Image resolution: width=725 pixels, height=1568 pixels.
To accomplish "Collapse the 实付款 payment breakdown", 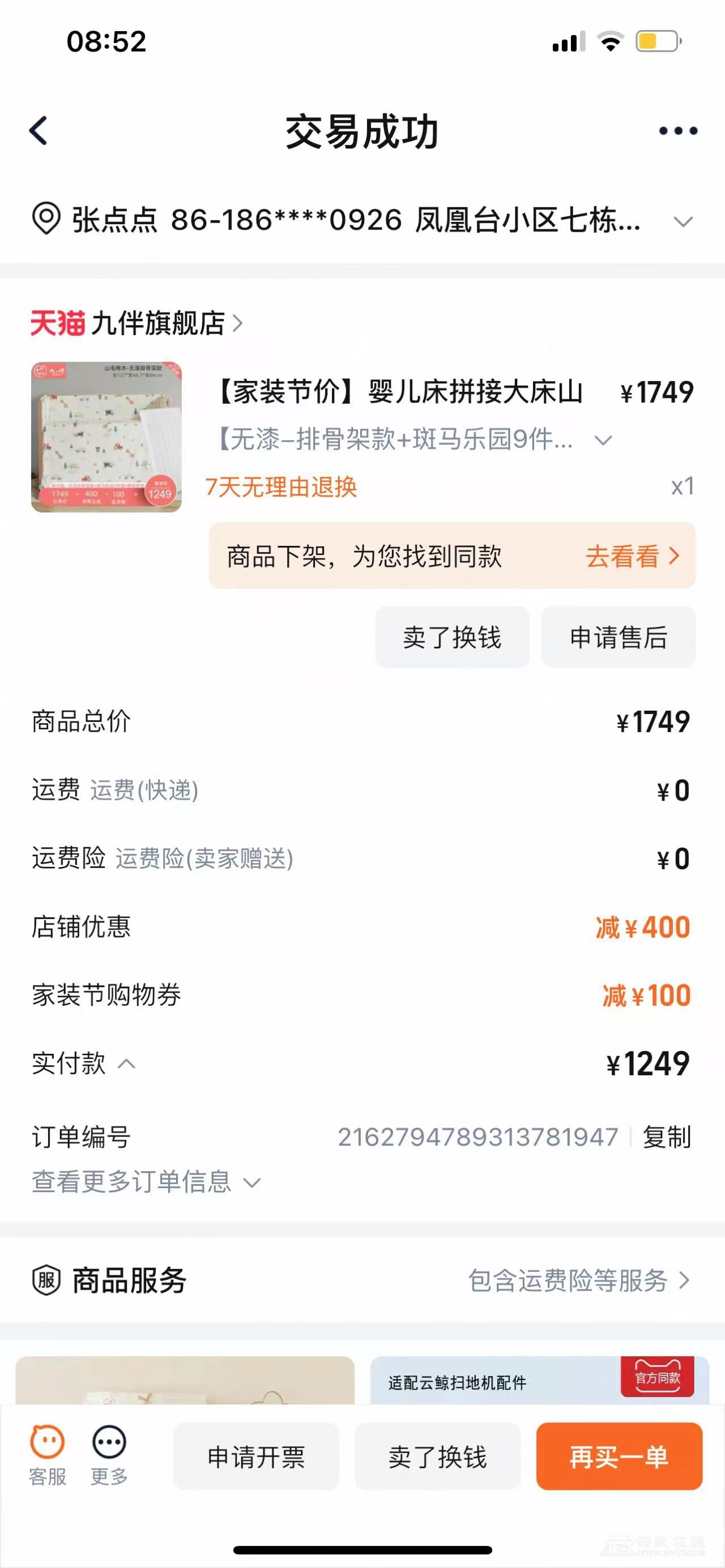I will 127,1064.
